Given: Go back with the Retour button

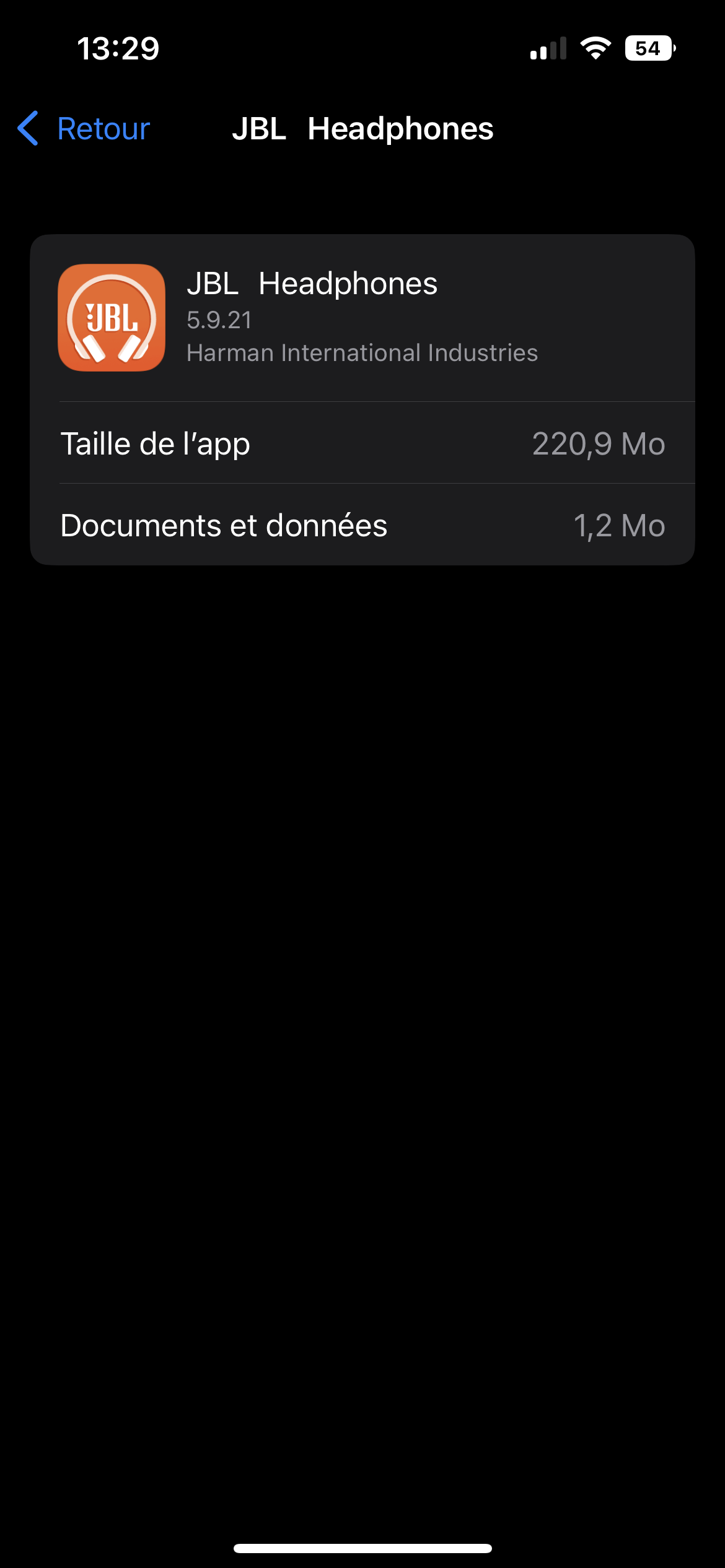Looking at the screenshot, I should (84, 129).
